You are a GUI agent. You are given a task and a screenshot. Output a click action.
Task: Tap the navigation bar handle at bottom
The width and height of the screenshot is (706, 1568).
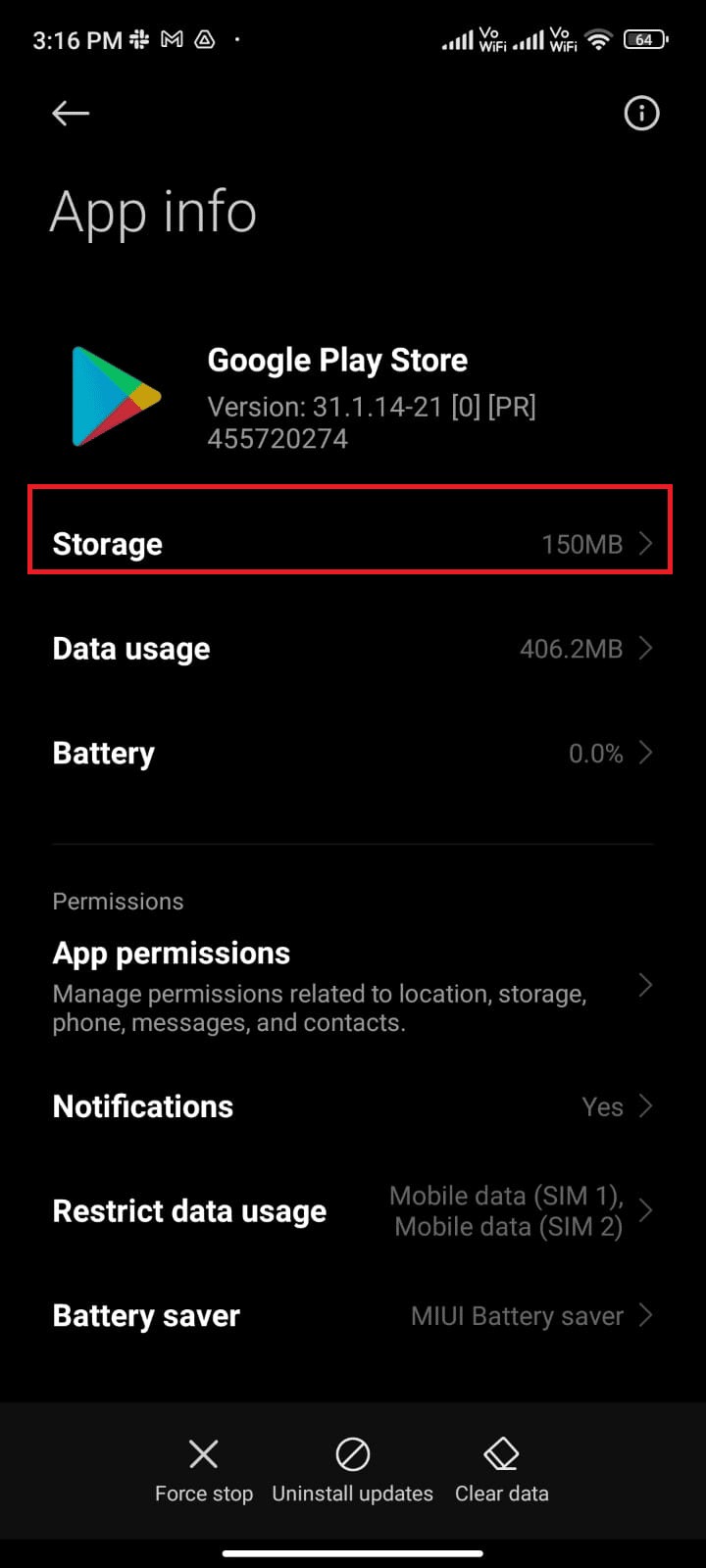(353, 1551)
